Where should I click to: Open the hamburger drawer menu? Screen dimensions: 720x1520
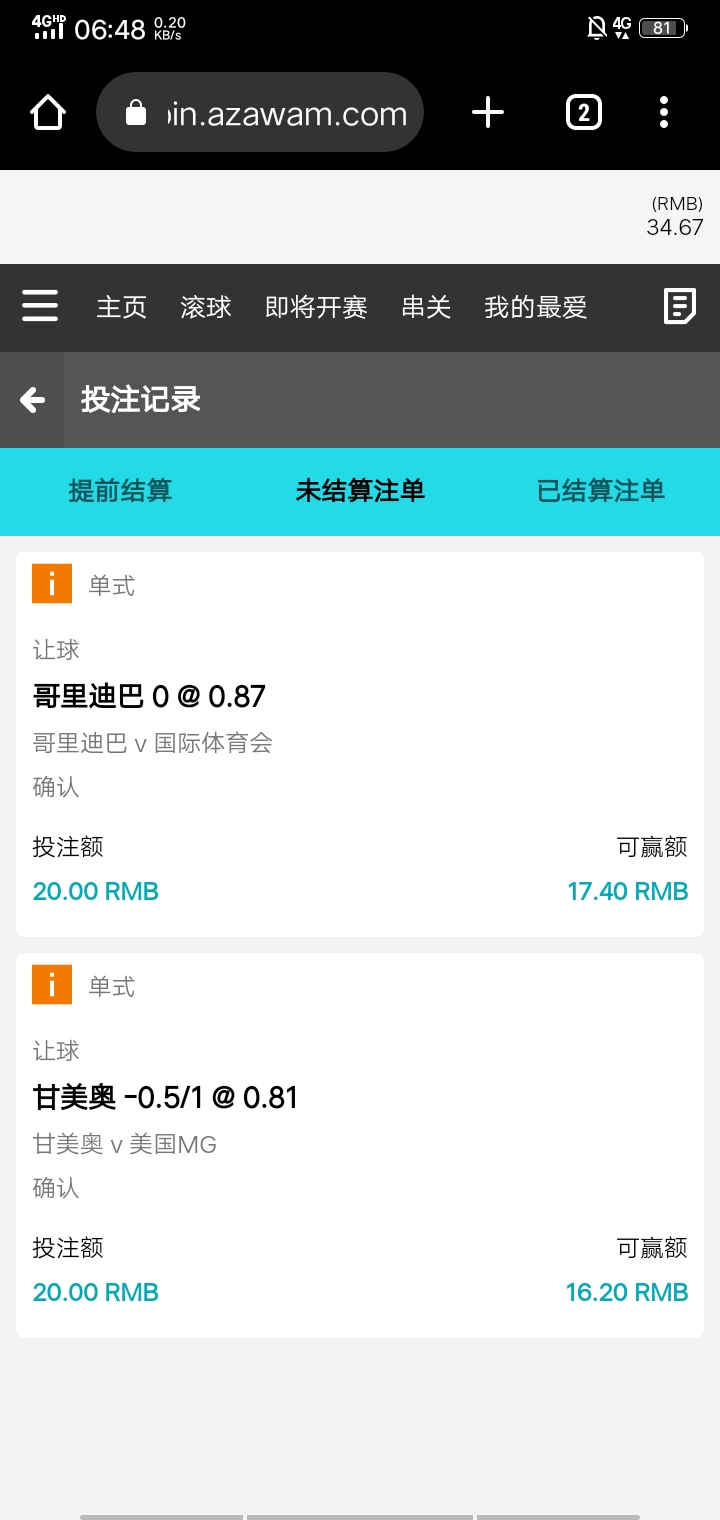pos(40,306)
